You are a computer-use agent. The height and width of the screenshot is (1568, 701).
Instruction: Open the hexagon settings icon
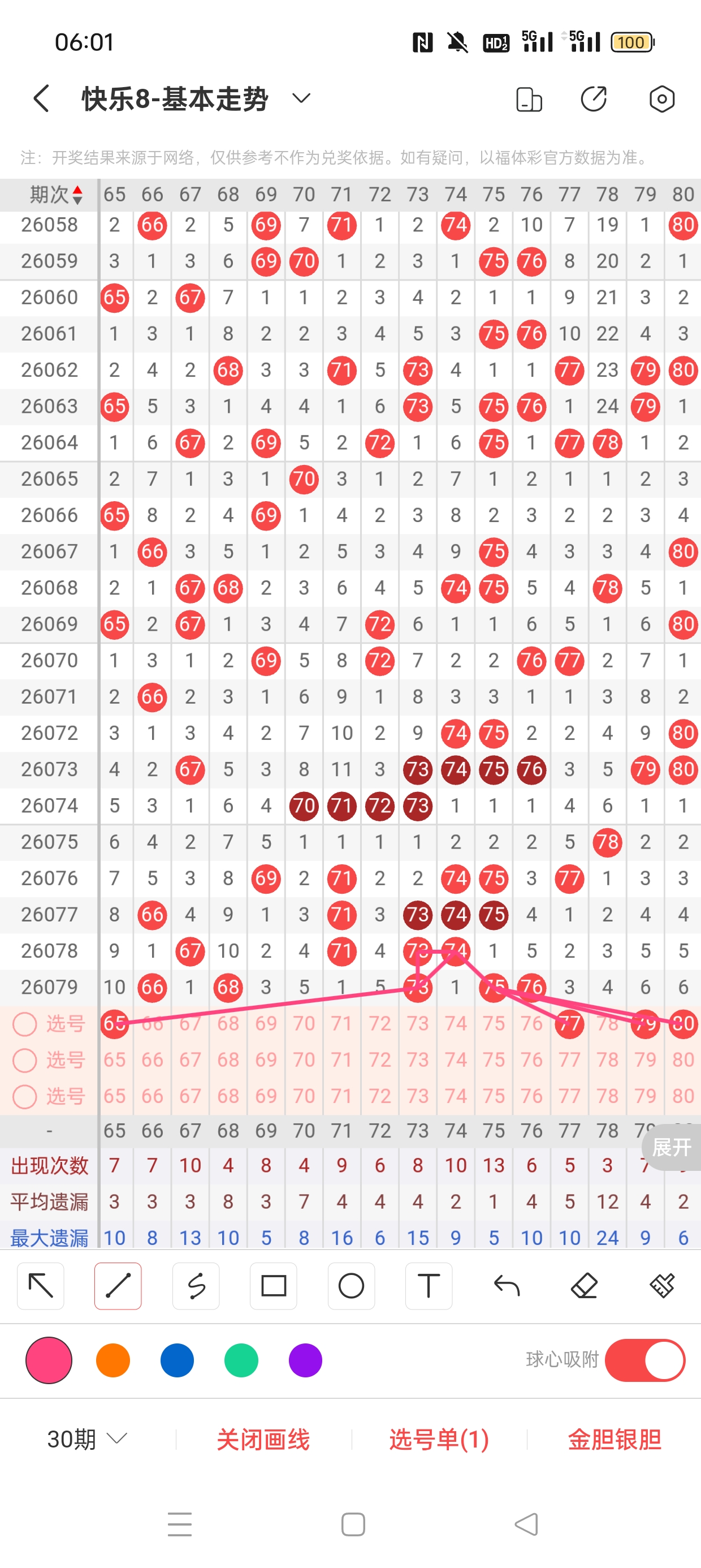coord(661,98)
